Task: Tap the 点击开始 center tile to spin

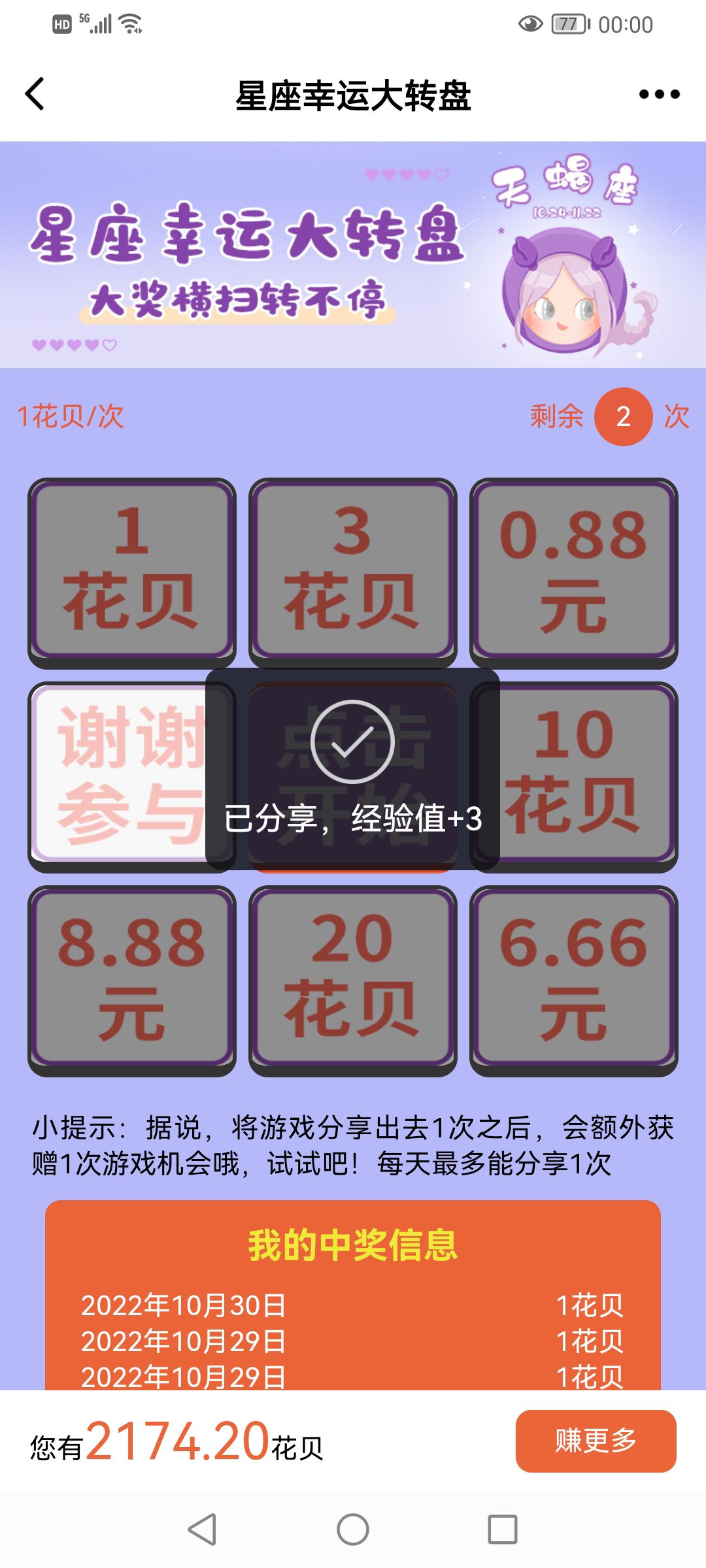Action: (353, 776)
